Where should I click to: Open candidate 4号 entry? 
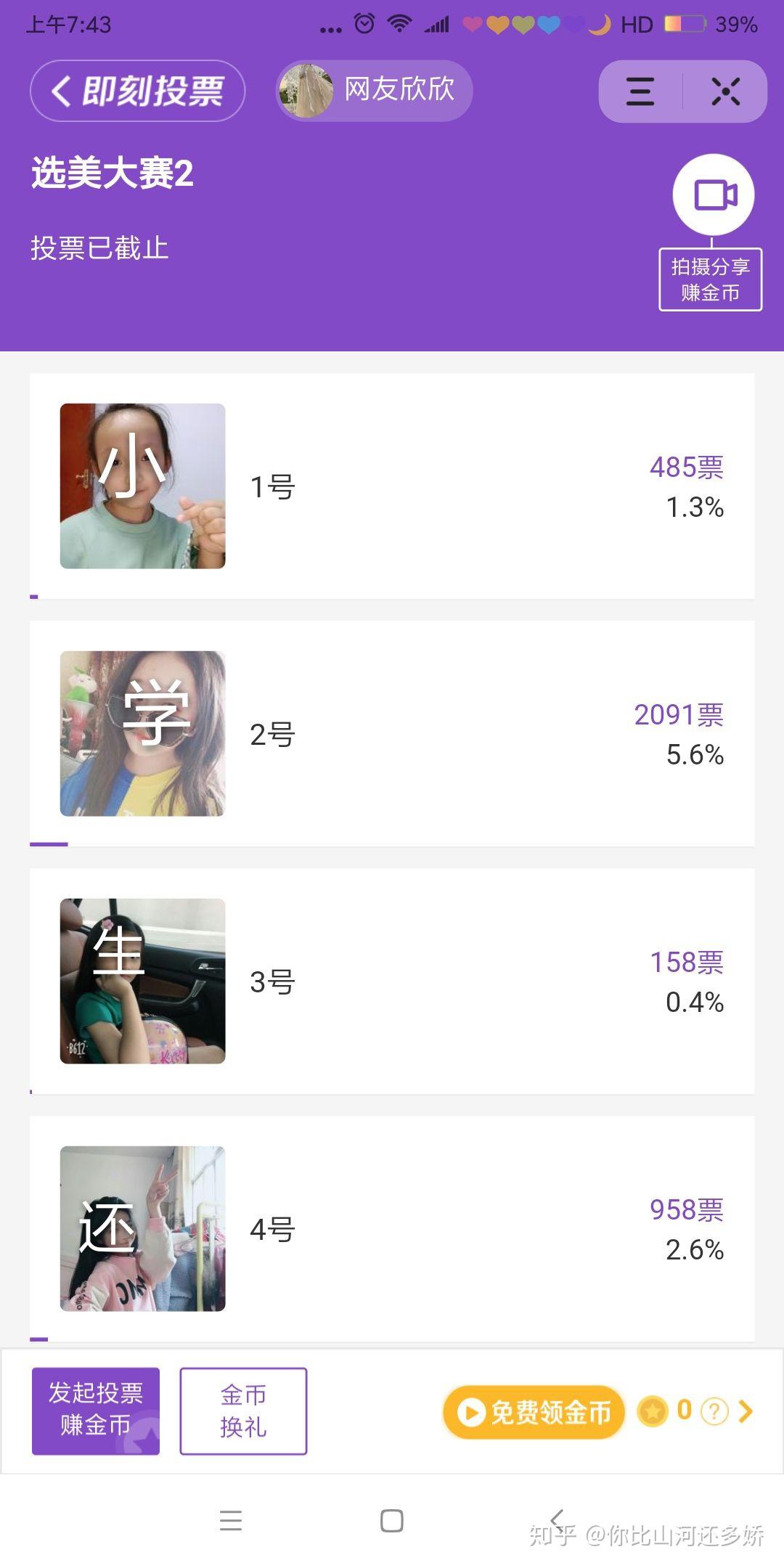tap(392, 1229)
